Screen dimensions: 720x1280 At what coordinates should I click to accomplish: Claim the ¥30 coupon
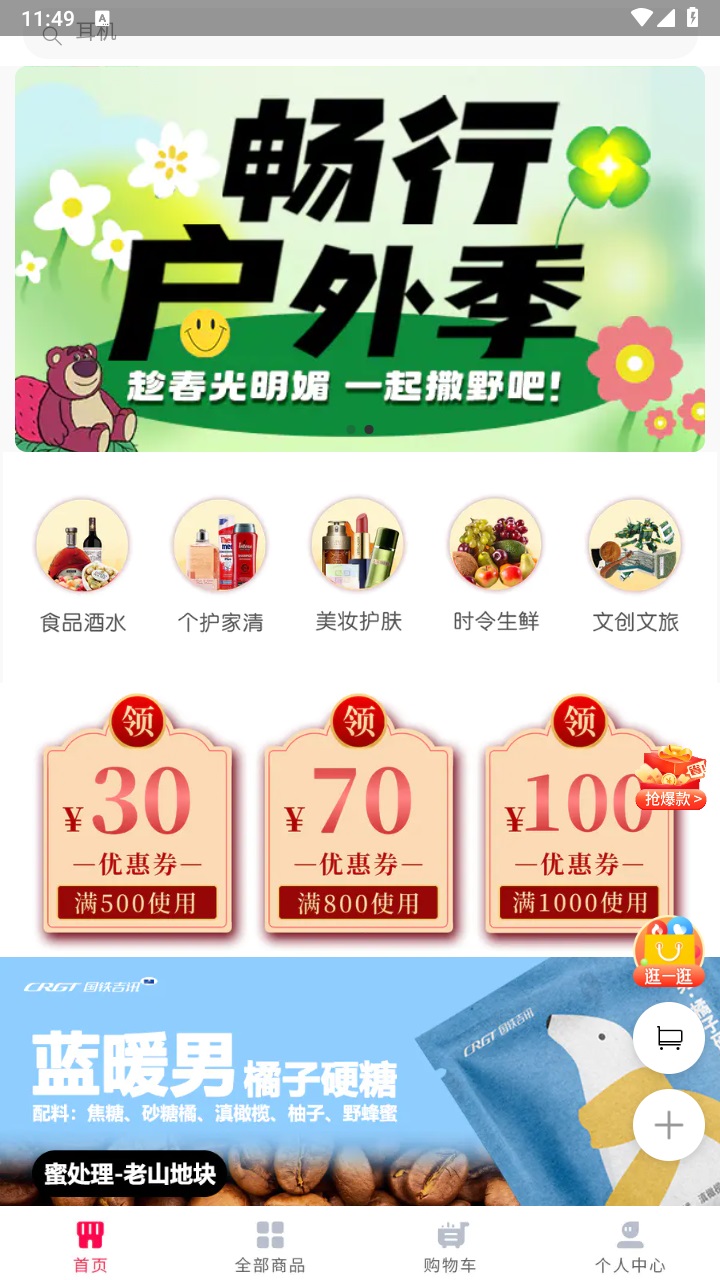137,822
